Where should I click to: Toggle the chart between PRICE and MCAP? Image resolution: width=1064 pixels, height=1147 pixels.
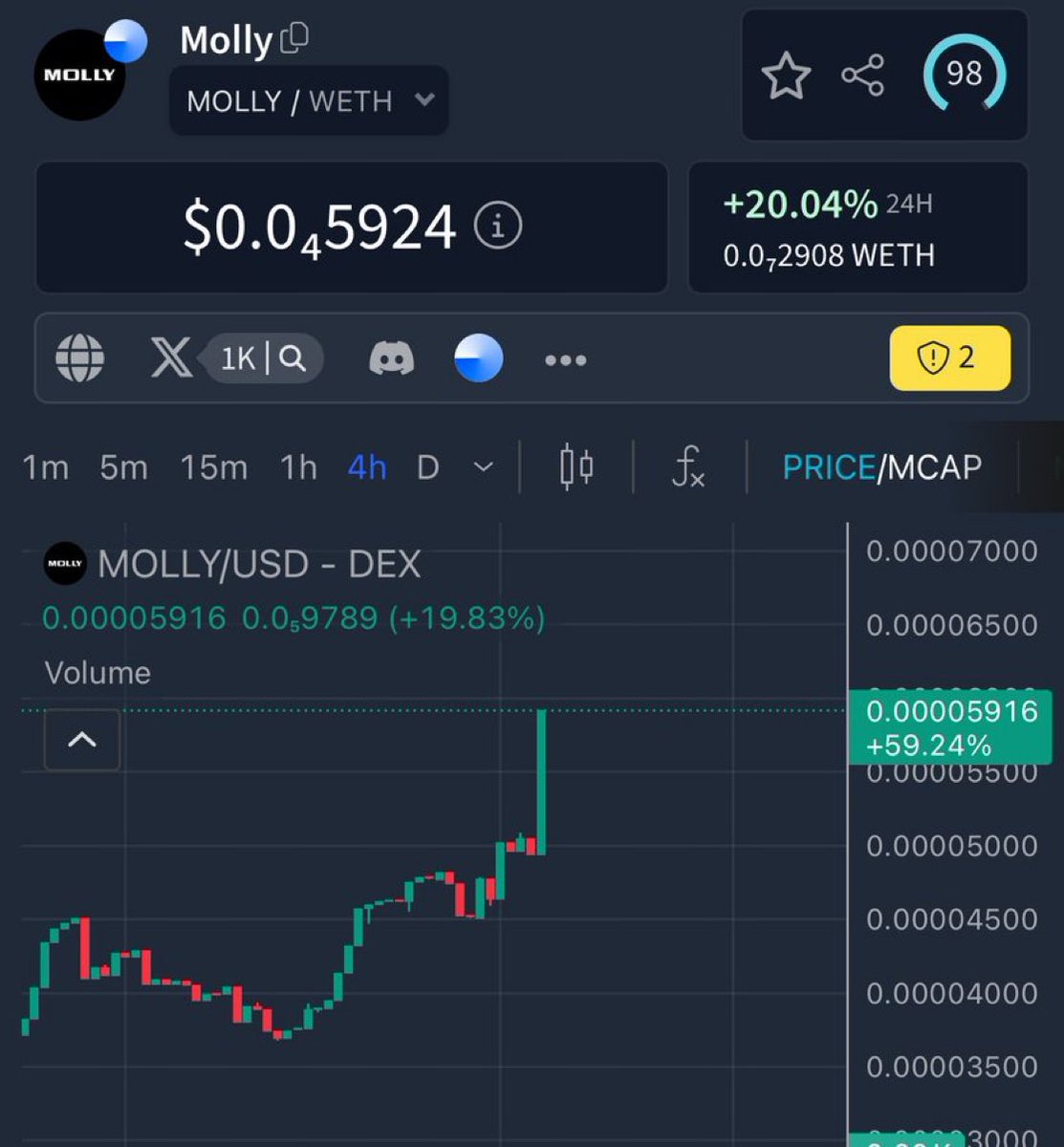[881, 467]
